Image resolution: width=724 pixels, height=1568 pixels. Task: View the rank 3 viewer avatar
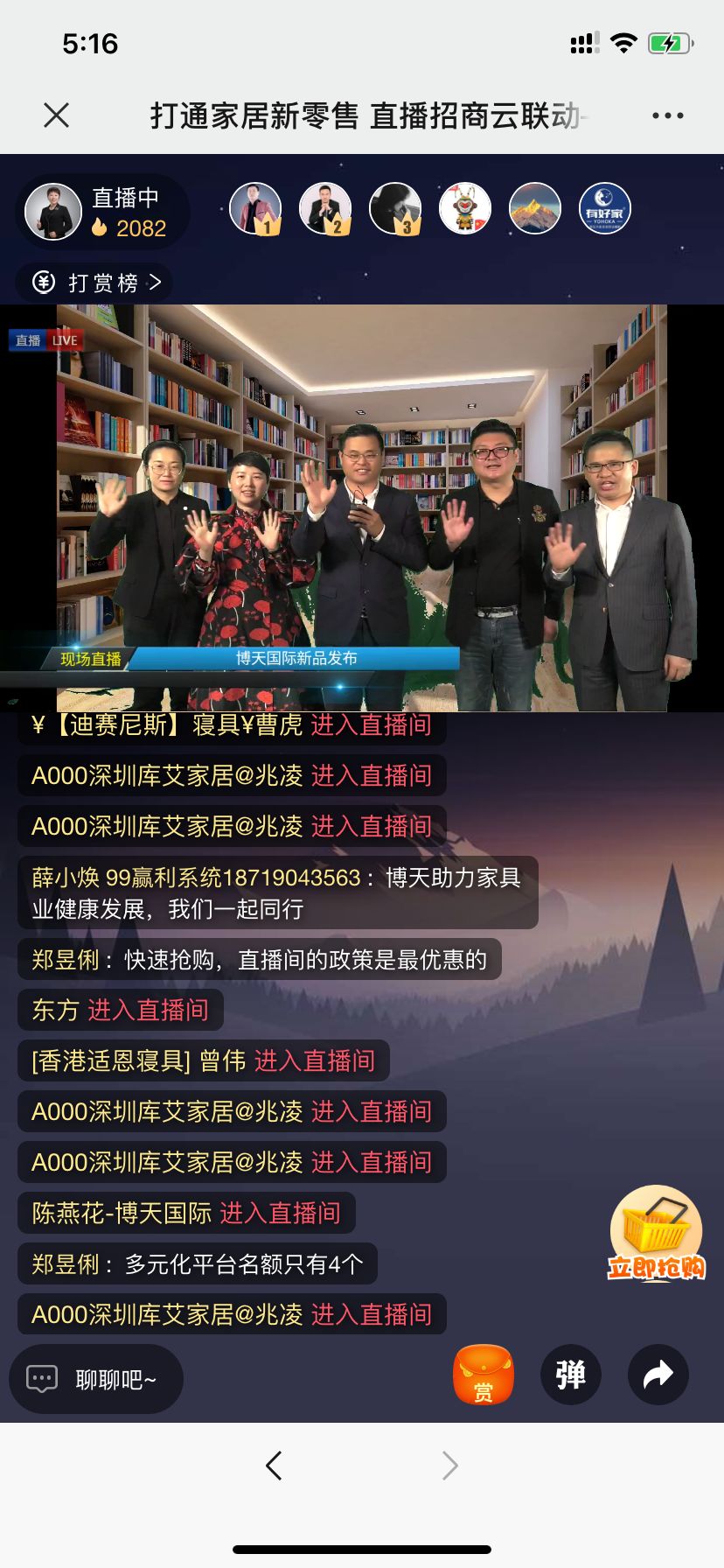tap(394, 209)
